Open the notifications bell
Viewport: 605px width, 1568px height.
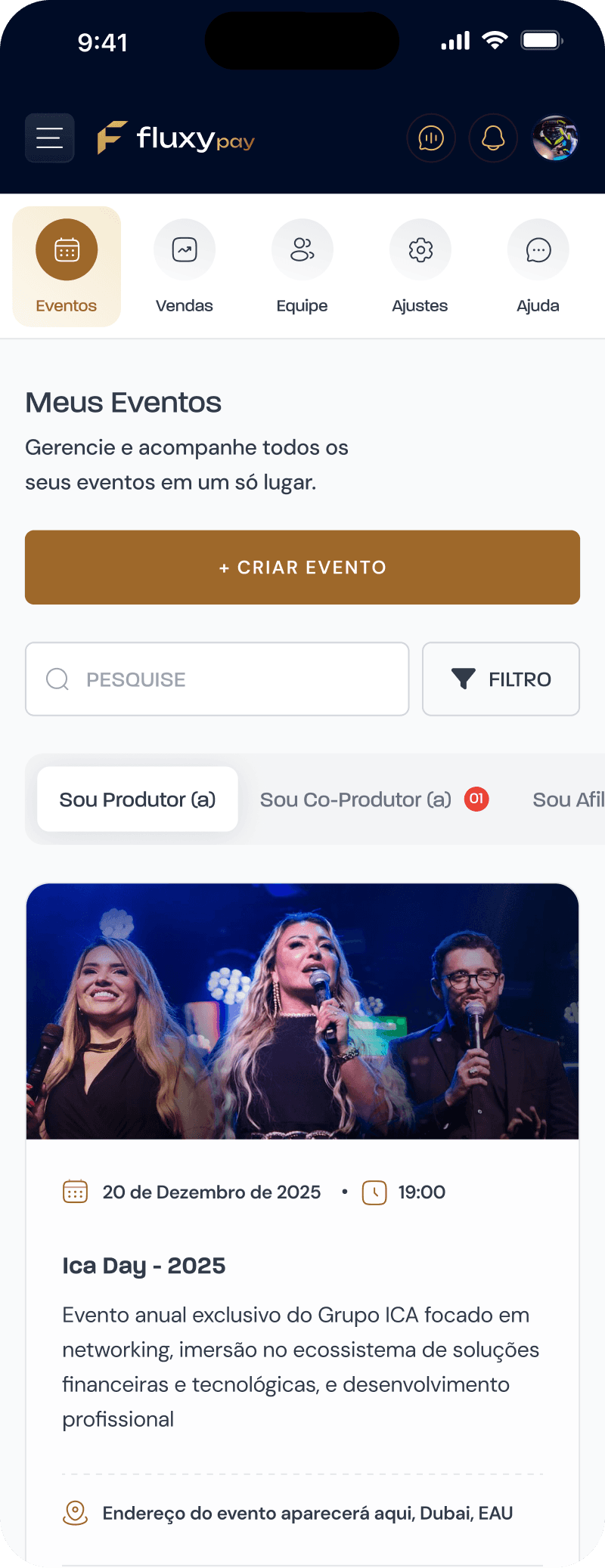click(x=493, y=138)
